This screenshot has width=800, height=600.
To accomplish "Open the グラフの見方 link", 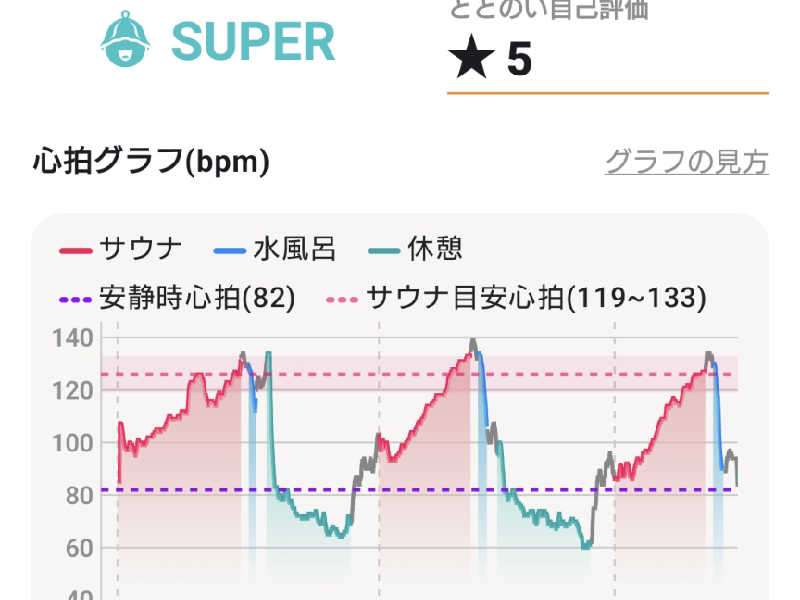I will click(686, 161).
